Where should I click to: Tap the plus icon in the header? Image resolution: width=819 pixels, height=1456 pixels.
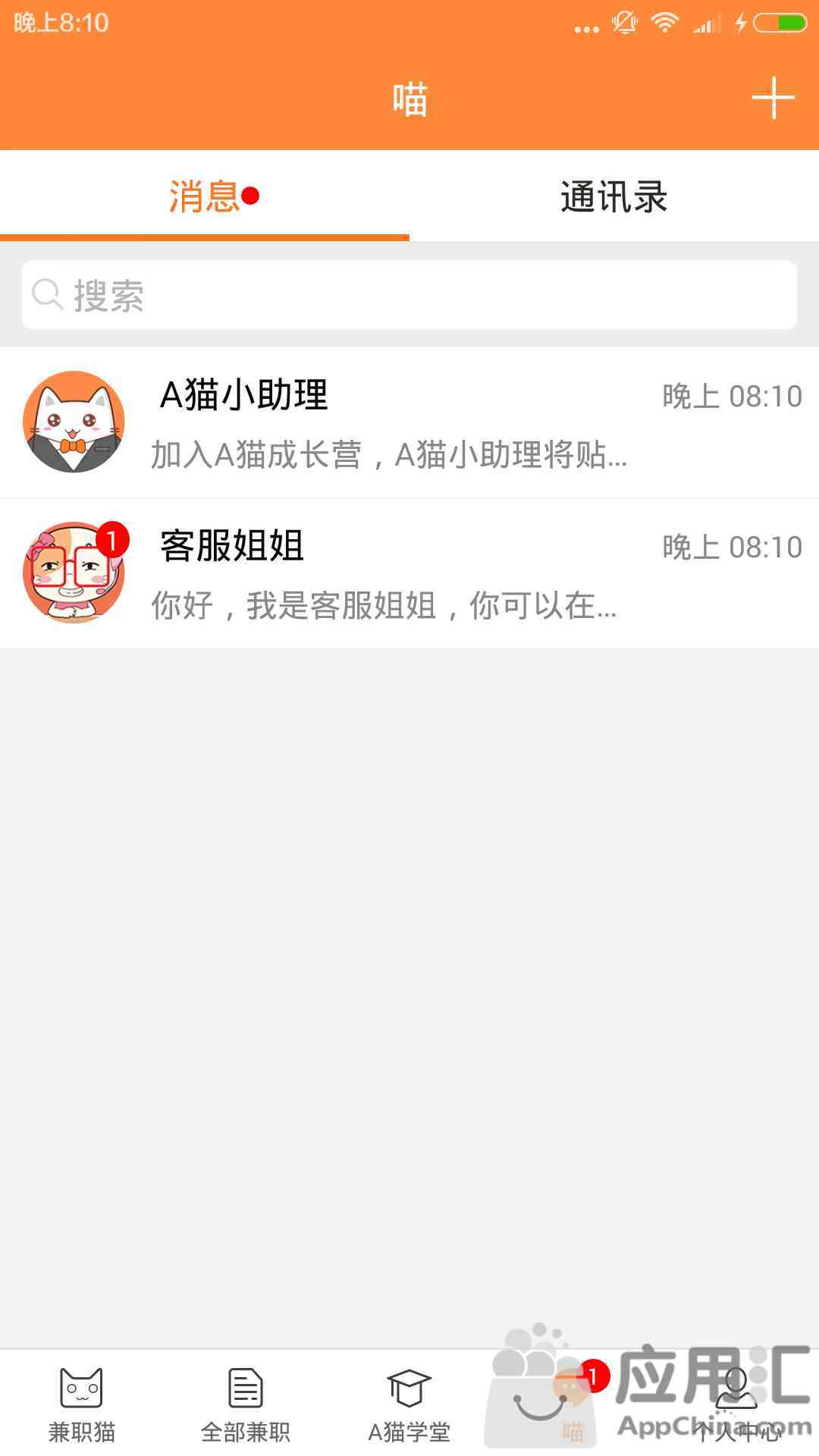772,98
